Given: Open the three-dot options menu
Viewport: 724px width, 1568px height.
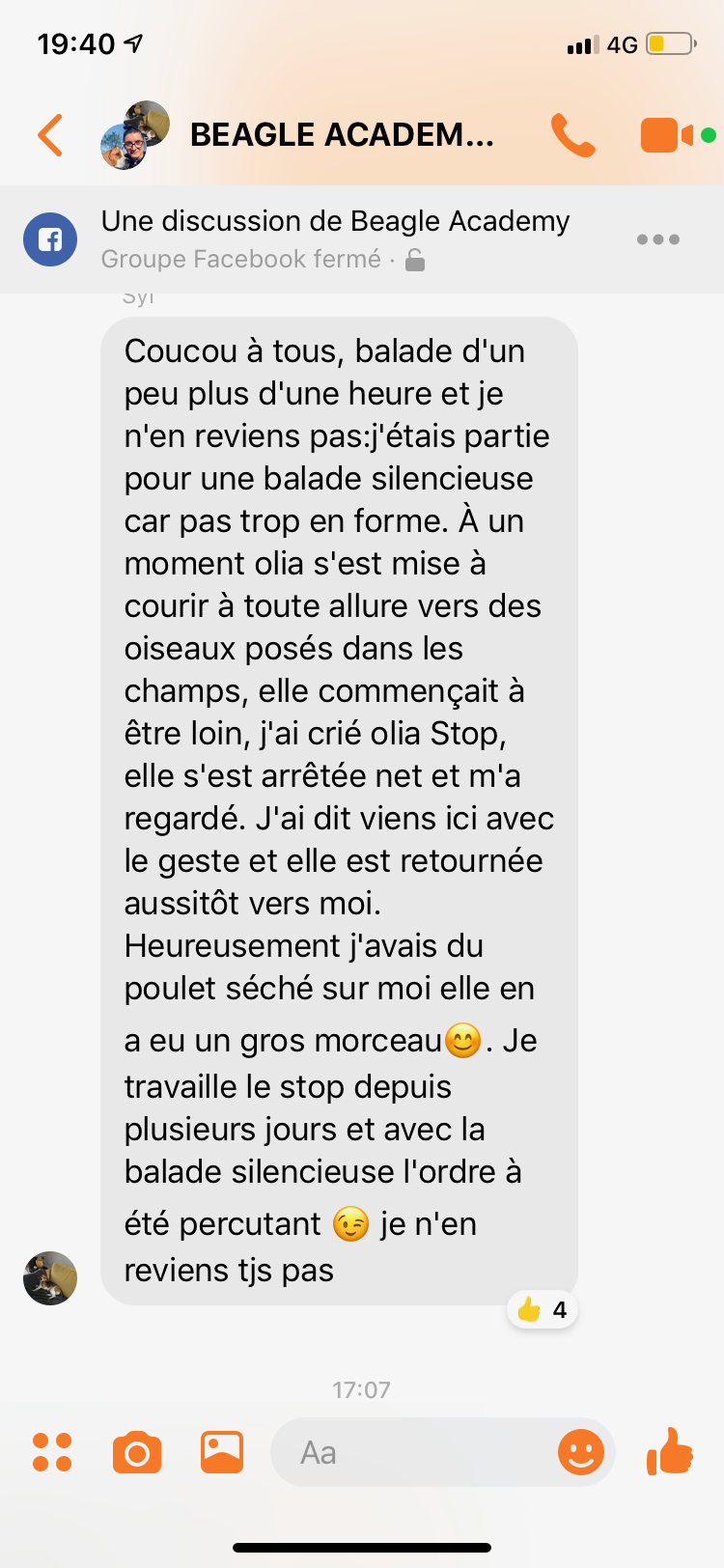Looking at the screenshot, I should point(658,239).
